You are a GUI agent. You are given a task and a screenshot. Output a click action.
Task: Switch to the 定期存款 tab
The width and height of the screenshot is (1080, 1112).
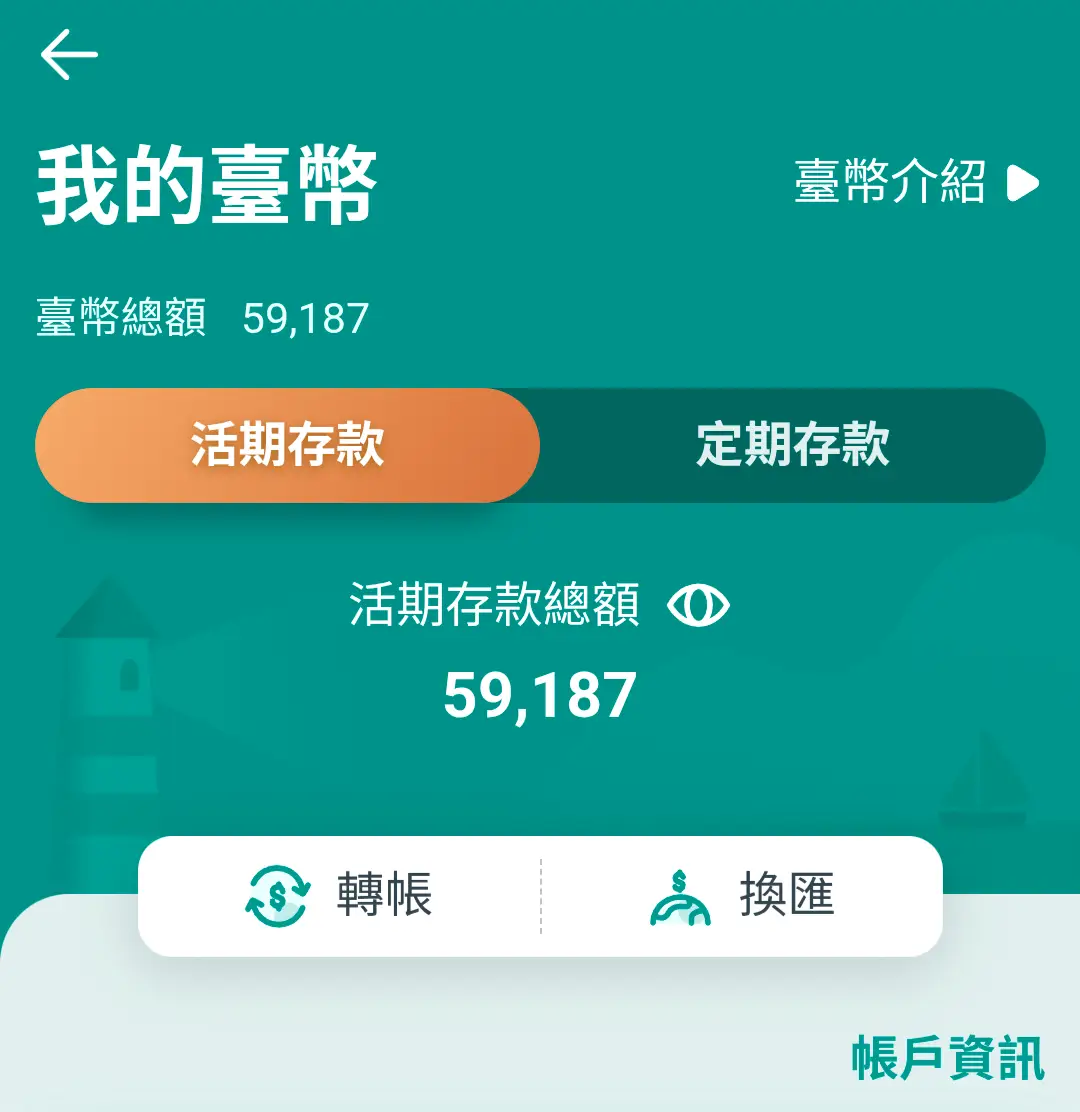(x=792, y=445)
